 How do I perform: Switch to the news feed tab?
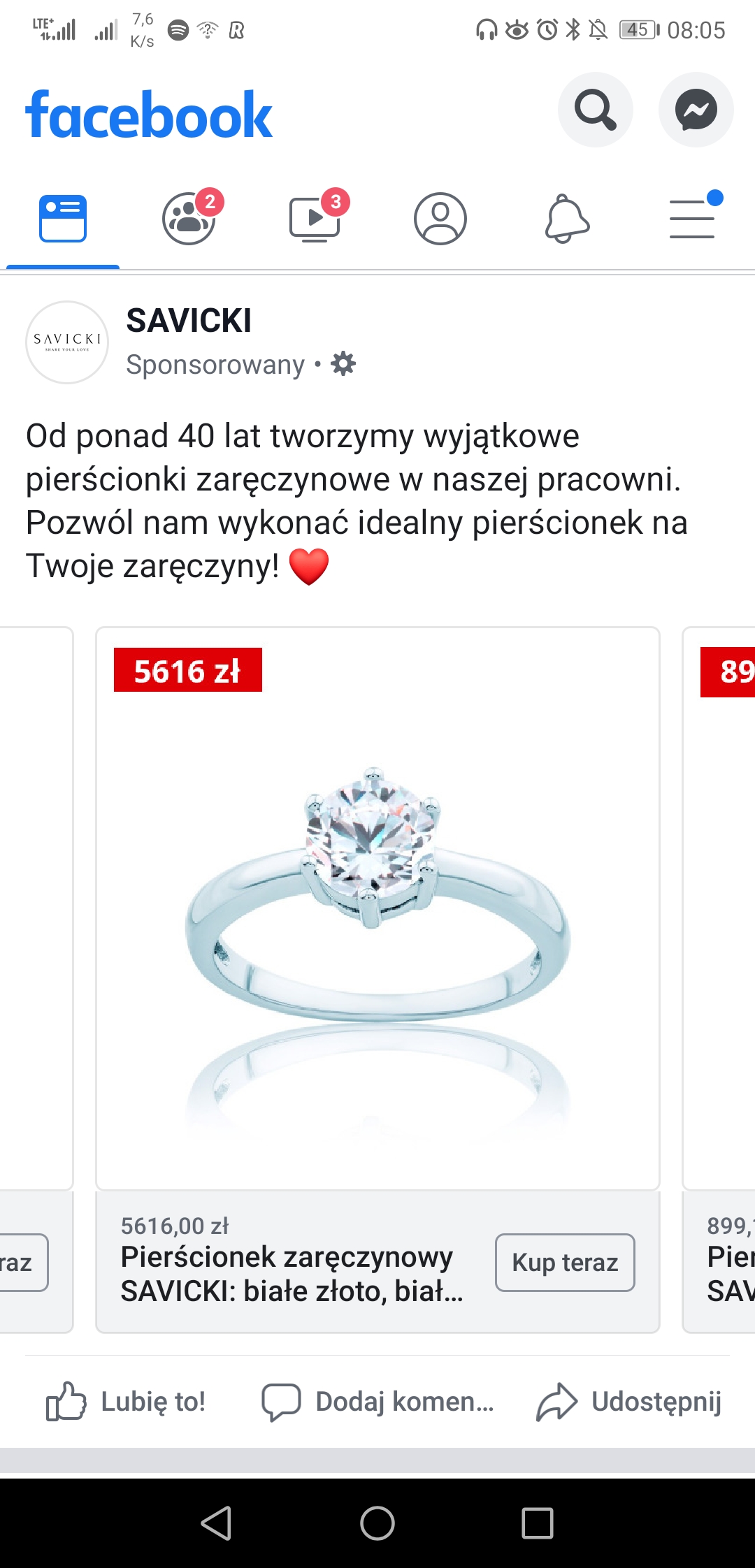pos(63,219)
